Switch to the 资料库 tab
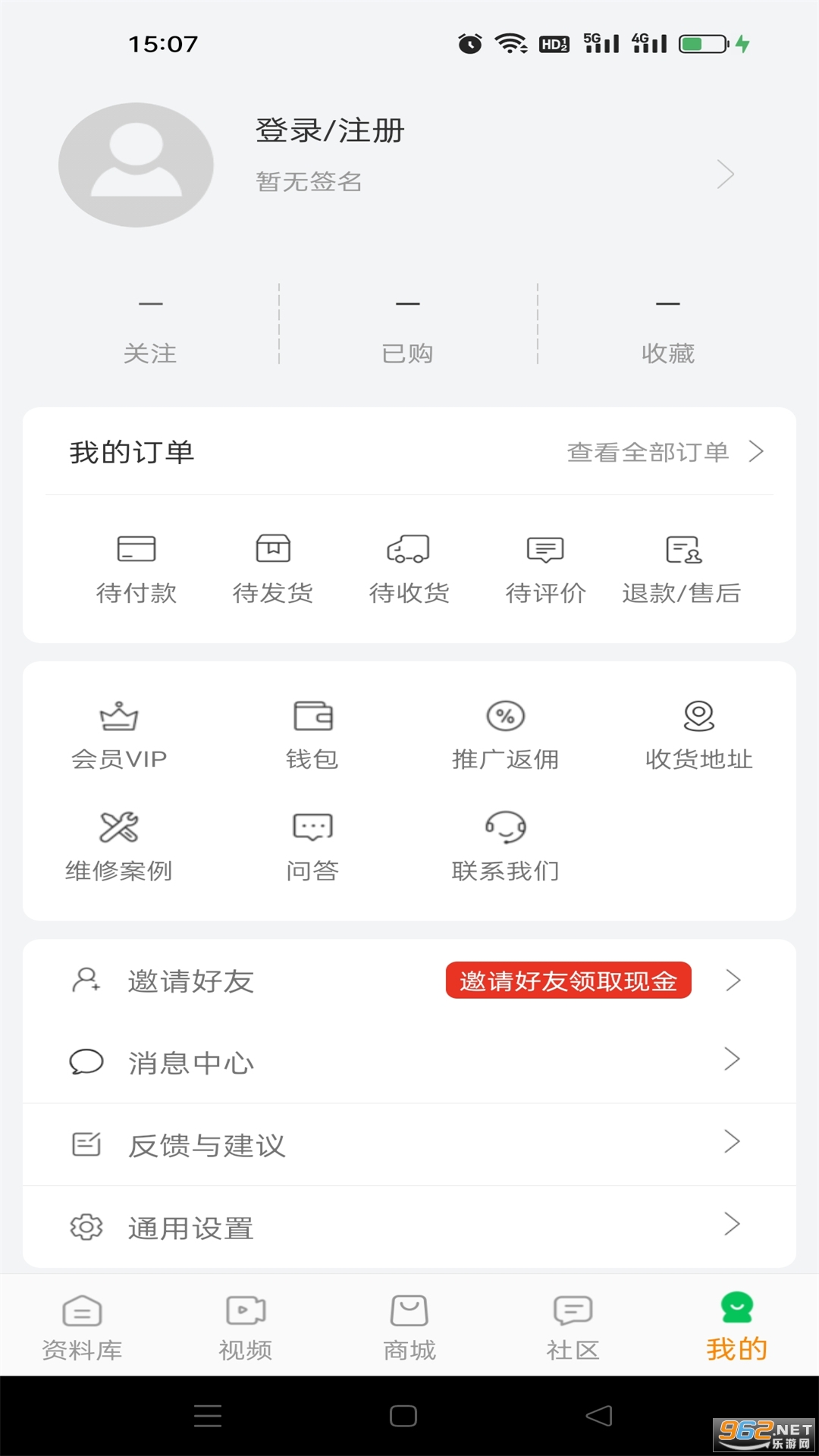Screen dimensions: 819x1456 [x=82, y=1323]
